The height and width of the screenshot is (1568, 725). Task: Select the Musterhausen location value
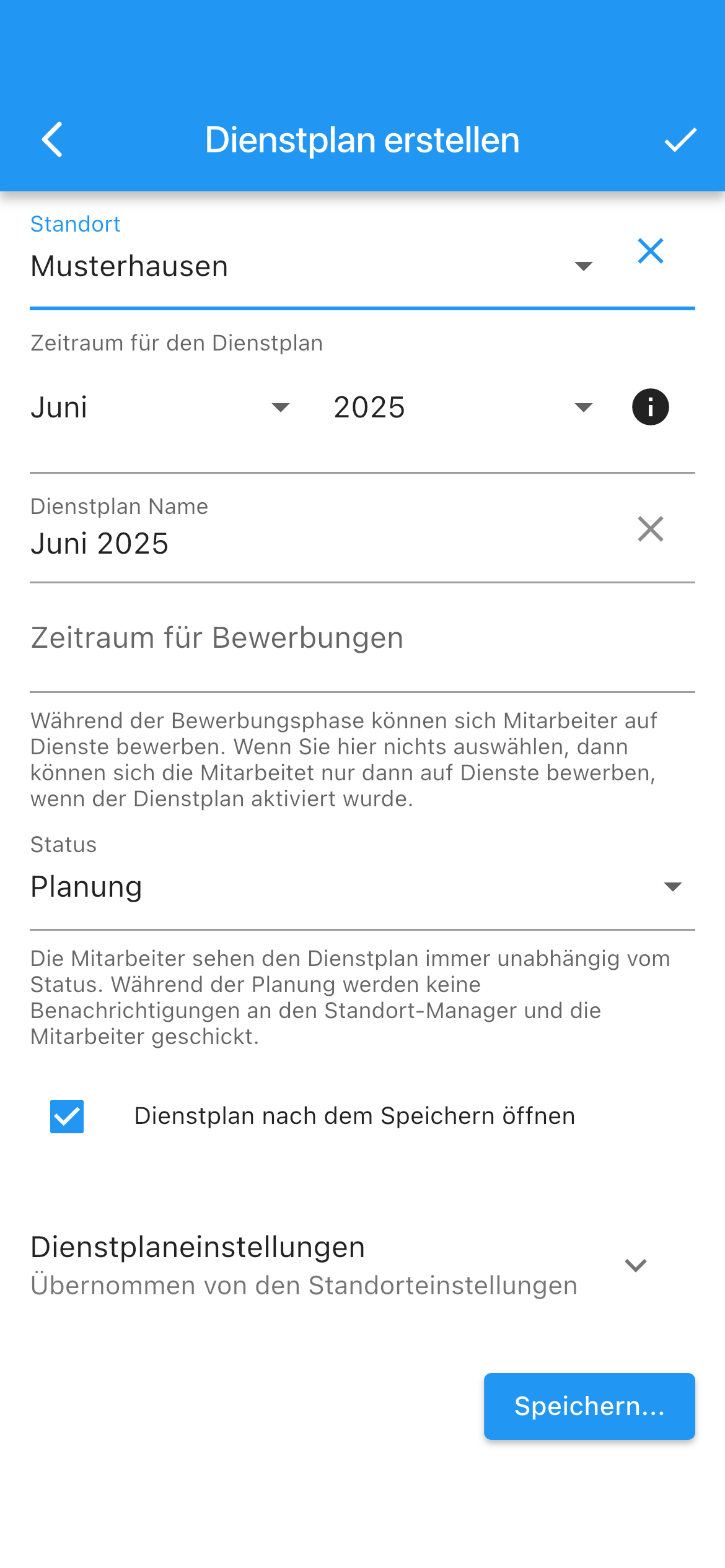(x=130, y=266)
